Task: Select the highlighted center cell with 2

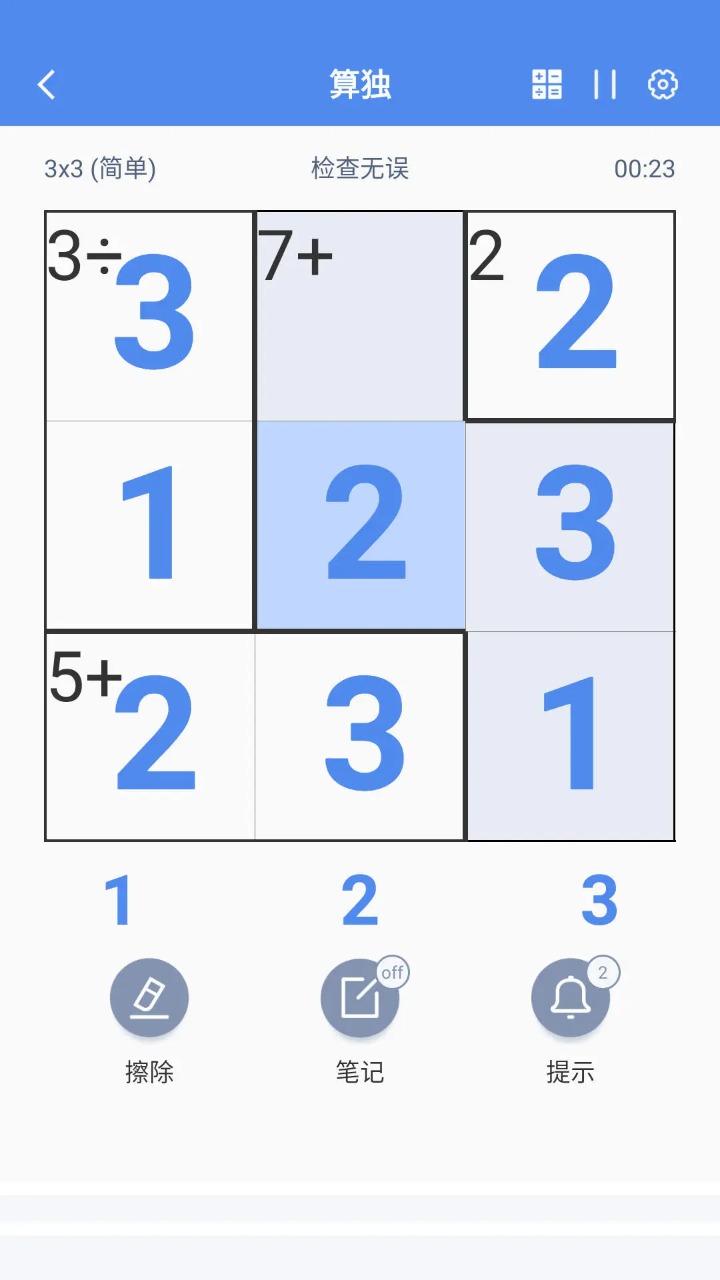Action: click(360, 526)
